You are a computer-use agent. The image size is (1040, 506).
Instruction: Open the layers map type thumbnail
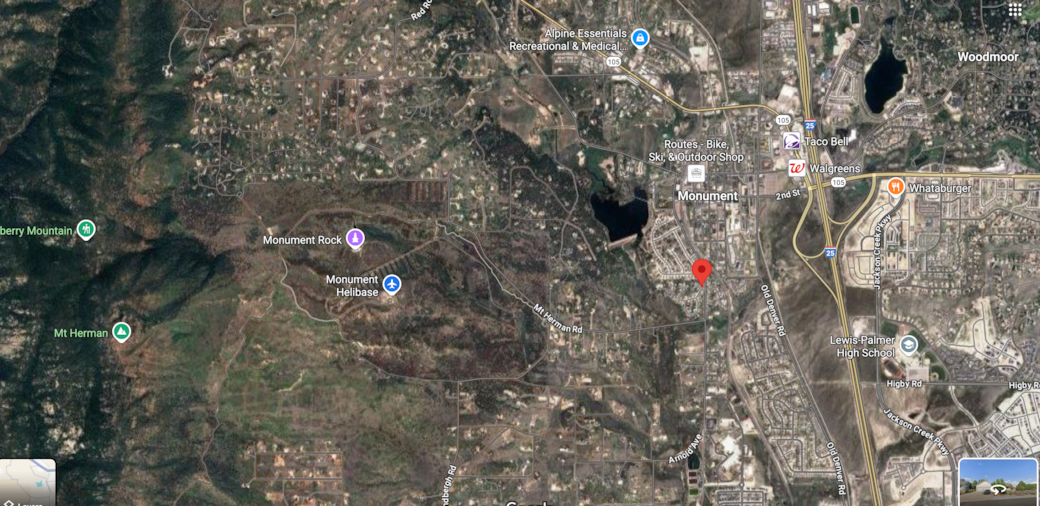pos(28,483)
